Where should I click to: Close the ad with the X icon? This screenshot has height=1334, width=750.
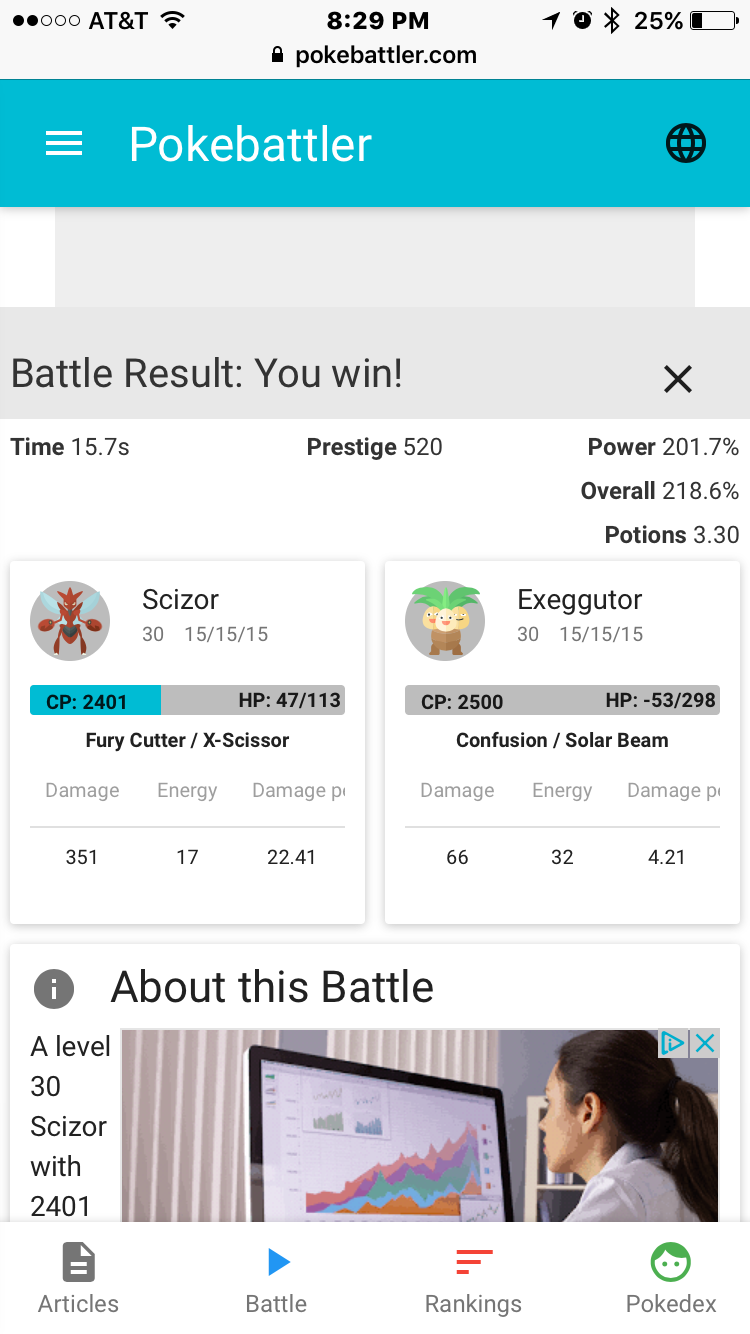705,1044
